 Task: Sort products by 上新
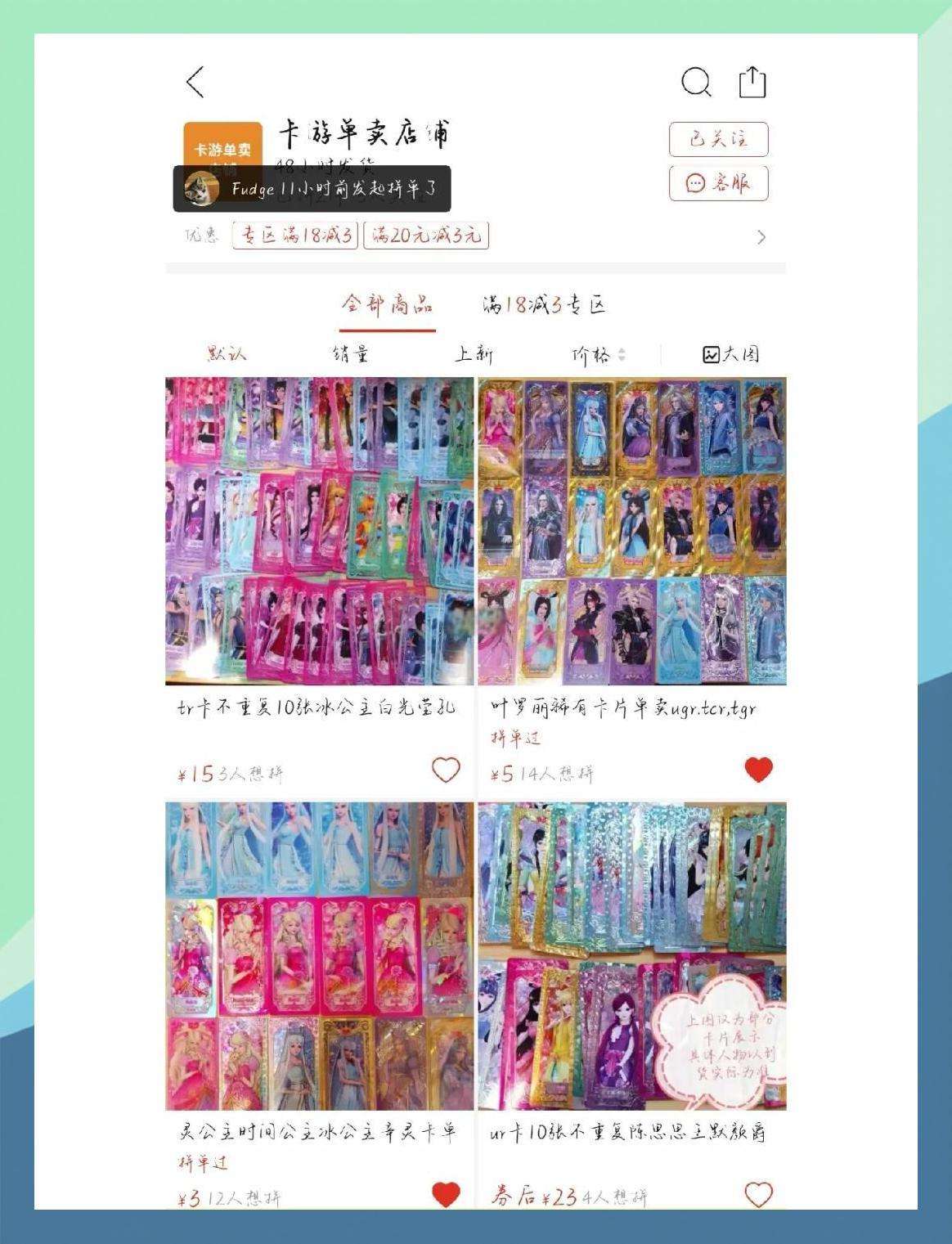pyautogui.click(x=474, y=354)
